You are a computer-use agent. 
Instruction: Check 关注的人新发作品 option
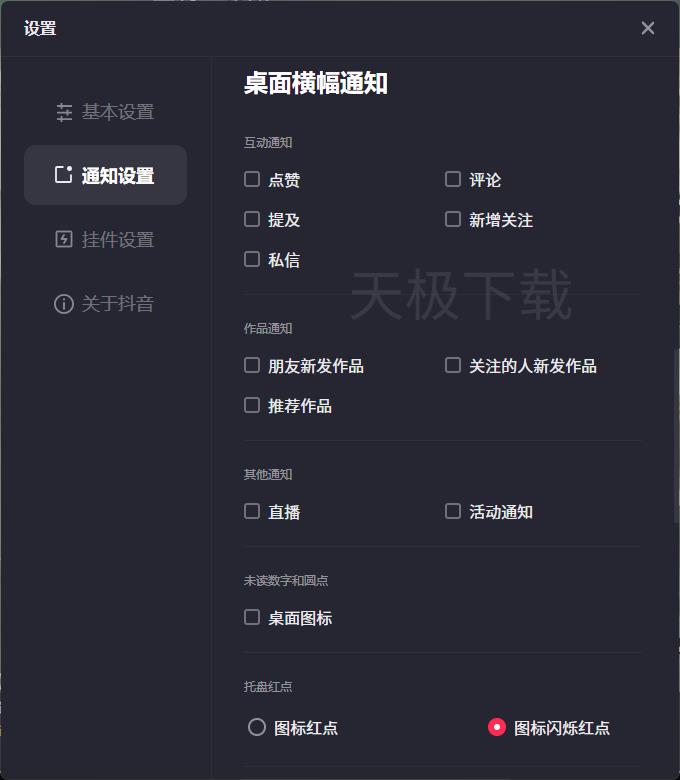(453, 365)
